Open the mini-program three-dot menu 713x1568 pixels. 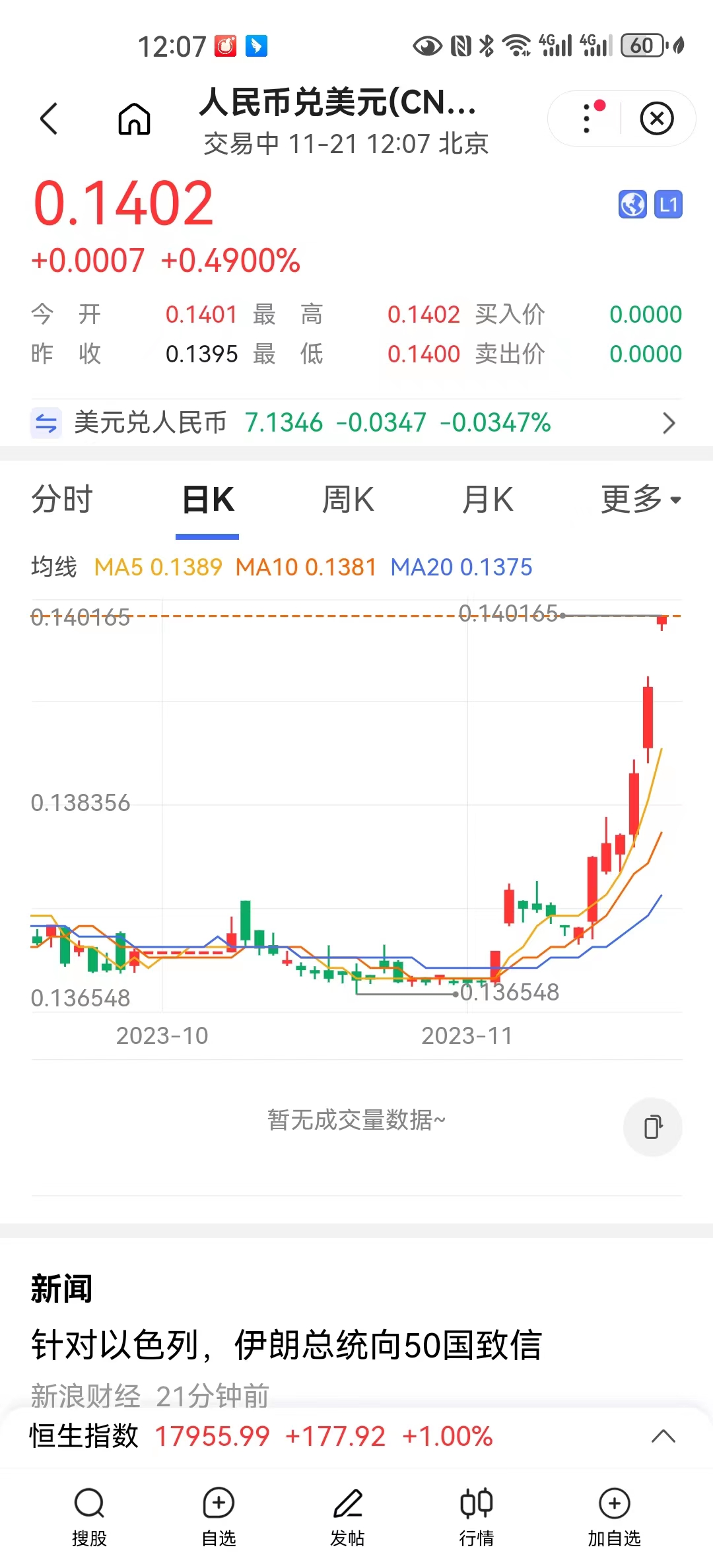click(x=587, y=119)
